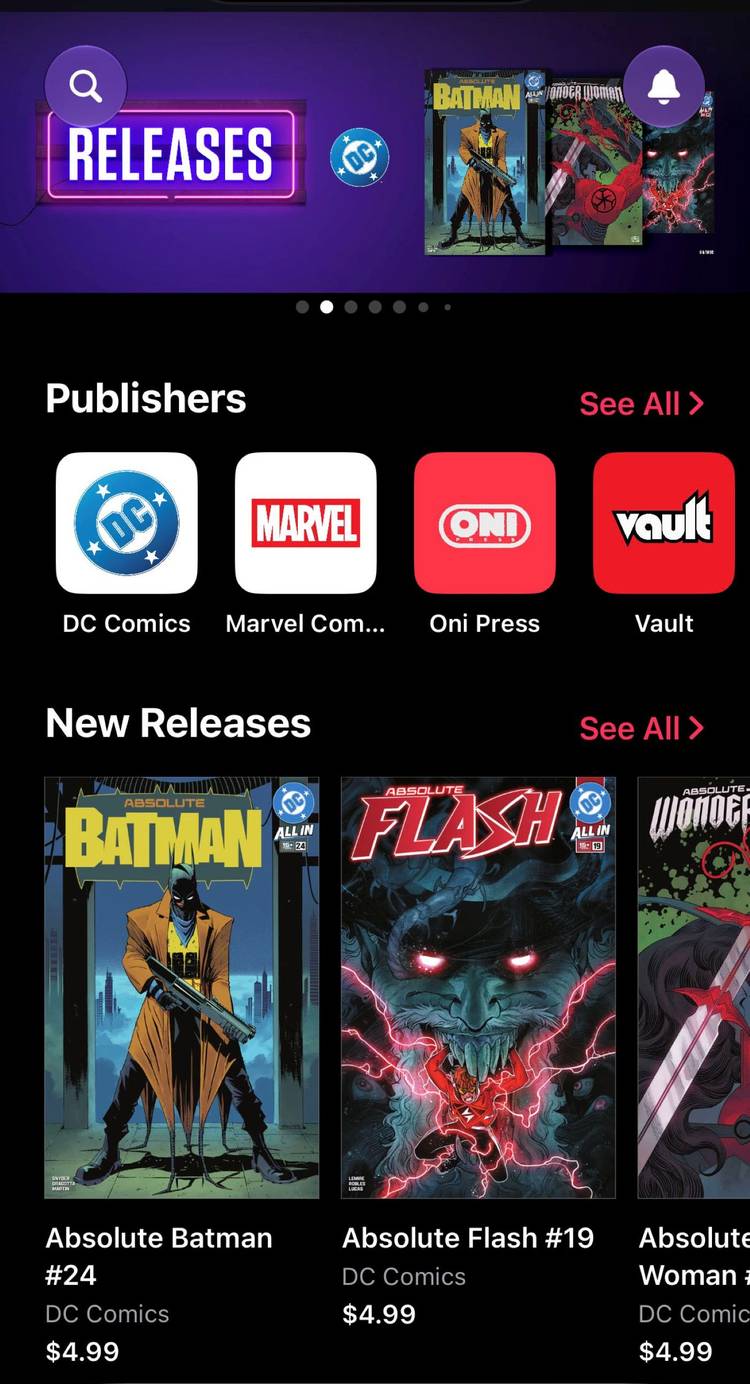Open the notifications bell
This screenshot has width=750, height=1384.
pos(664,87)
